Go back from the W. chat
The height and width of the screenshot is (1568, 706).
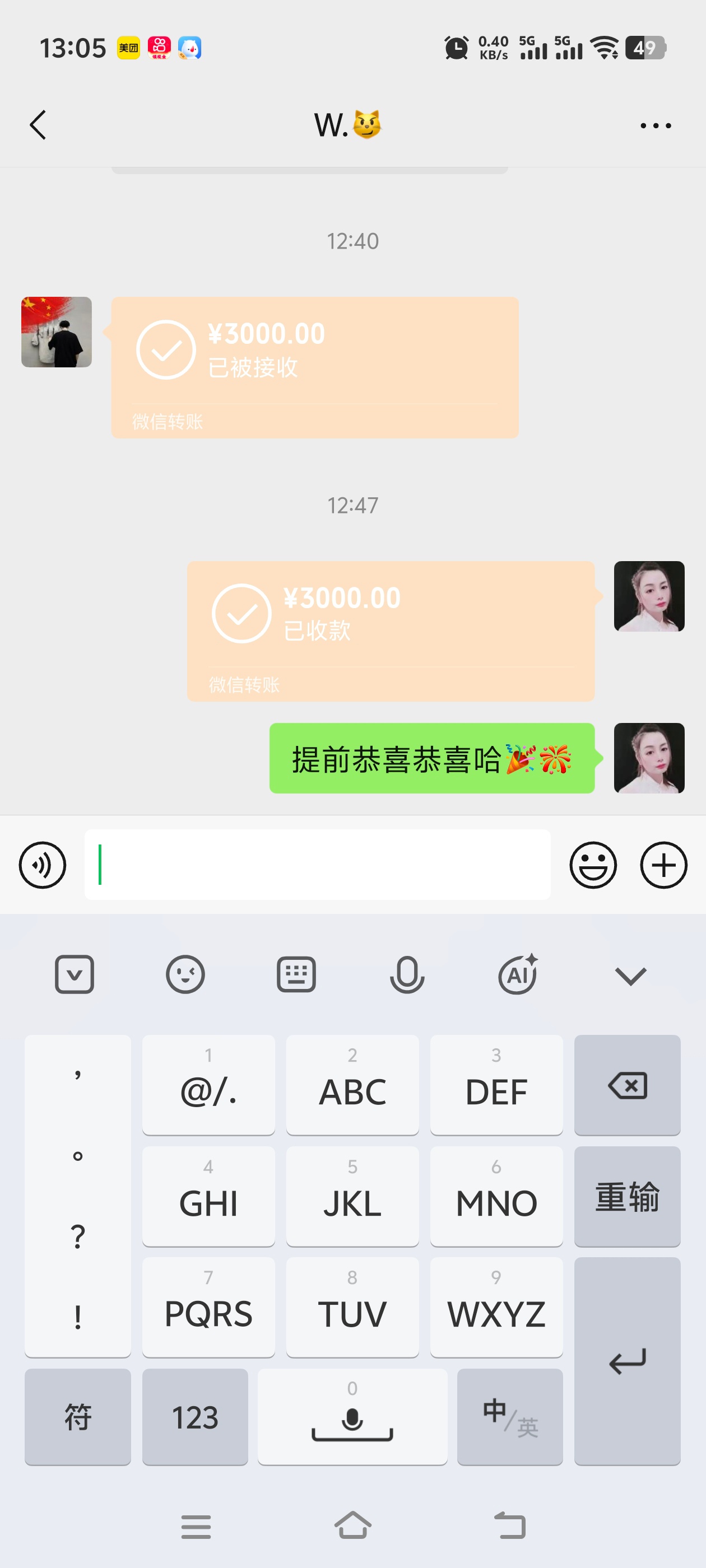pos(38,125)
